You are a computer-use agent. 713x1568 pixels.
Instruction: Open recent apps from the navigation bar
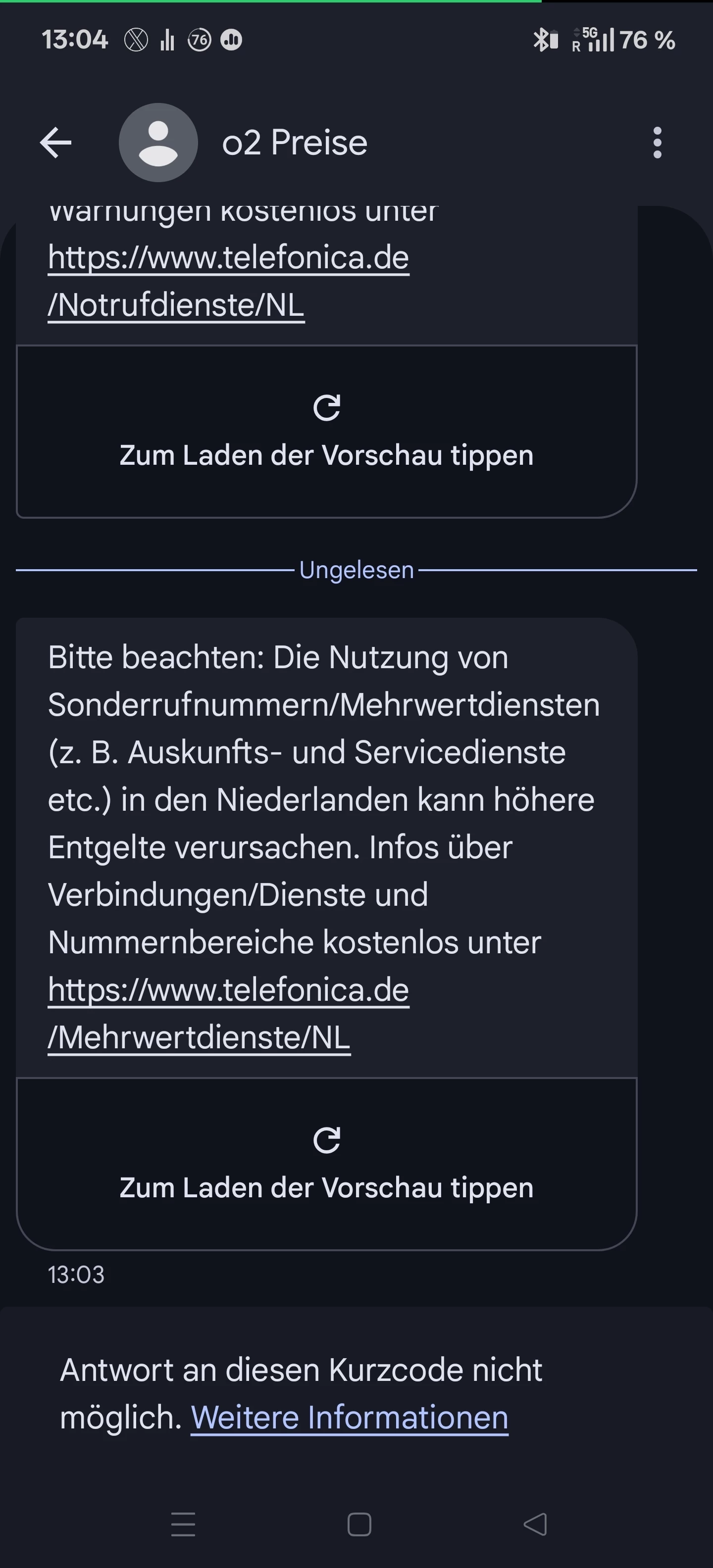pyautogui.click(x=183, y=1524)
